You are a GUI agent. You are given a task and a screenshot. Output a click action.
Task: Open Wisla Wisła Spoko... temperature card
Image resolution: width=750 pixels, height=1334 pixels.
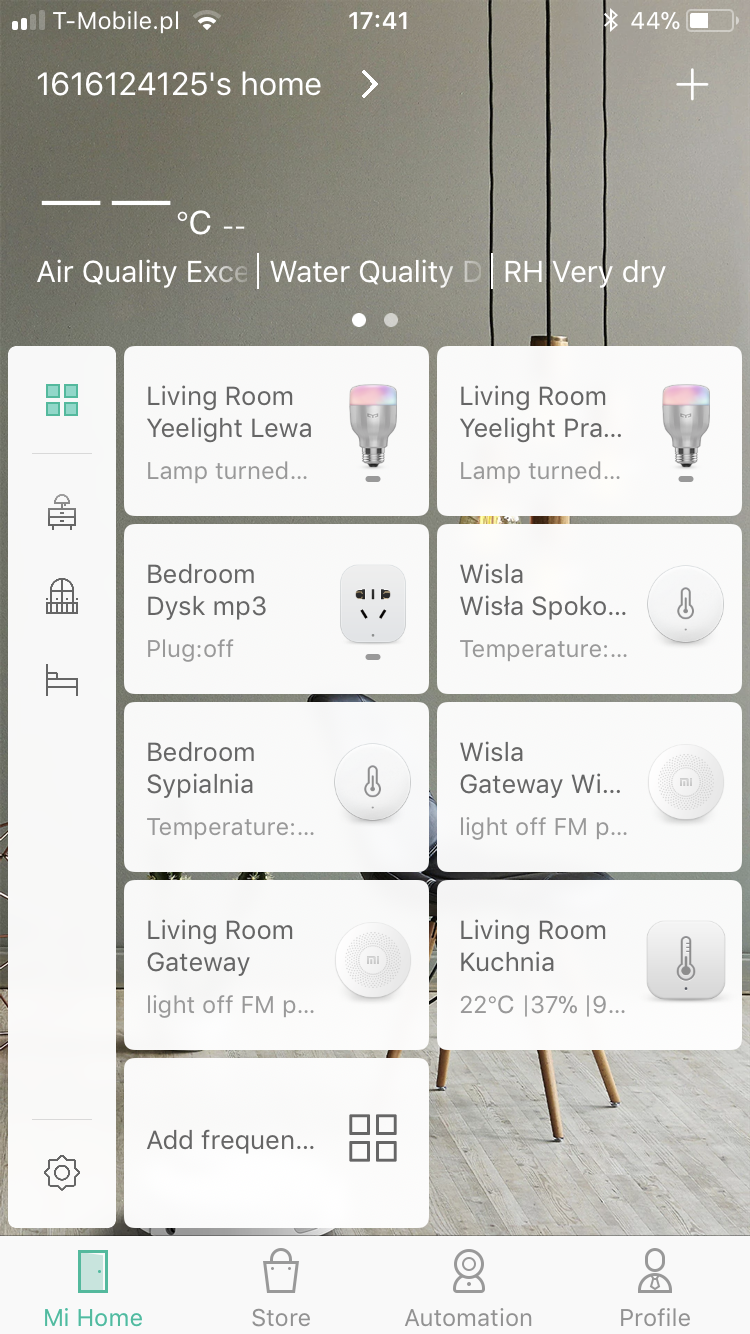pos(589,609)
